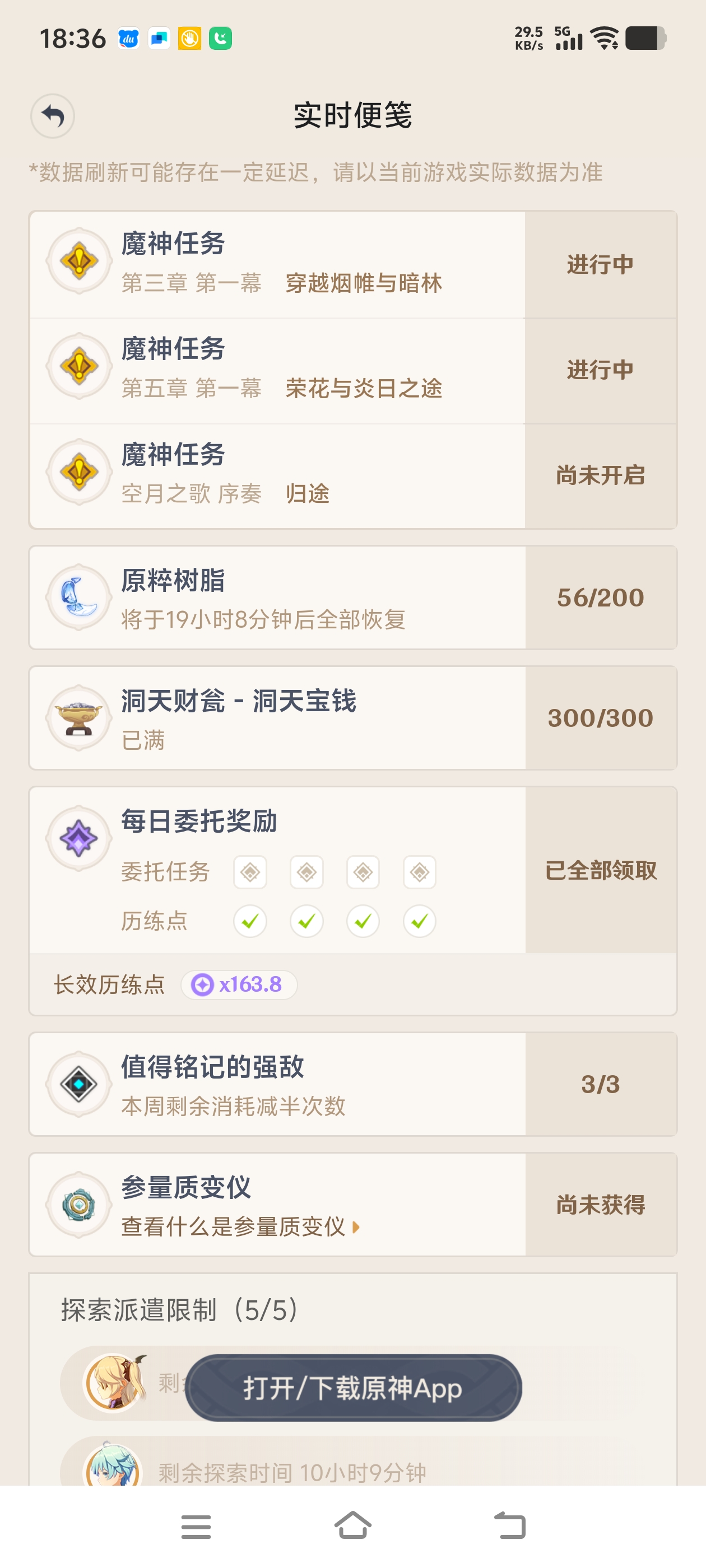
Task: Click the Chapter 3 Archon Quest icon
Action: 78,261
